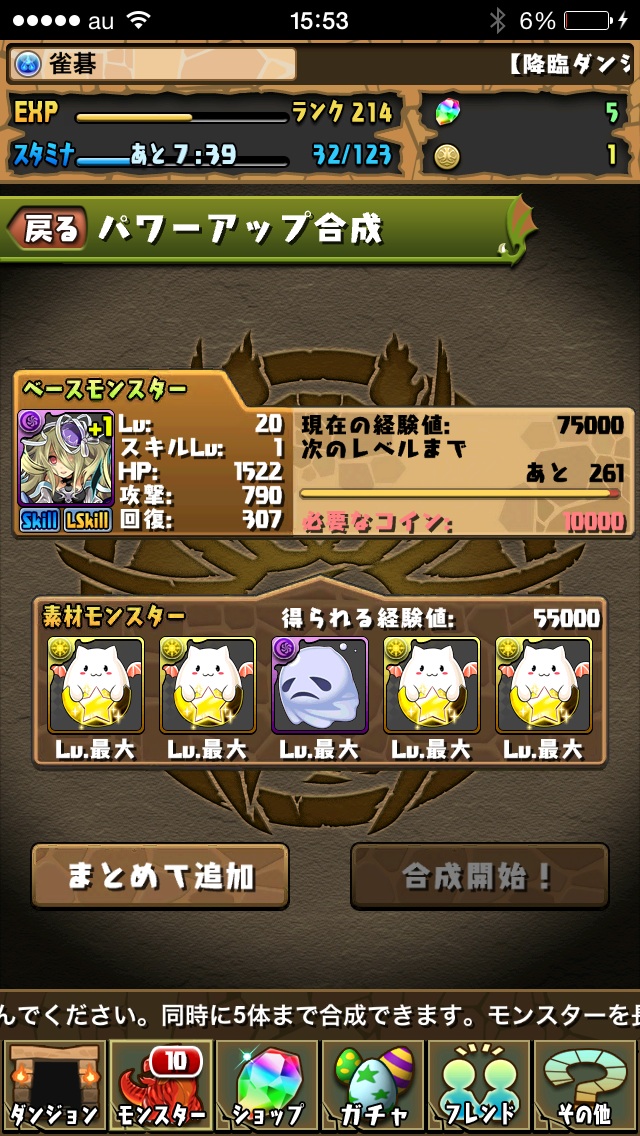Select the ghost material monster slot
Image resolution: width=640 pixels, height=1136 pixels.
(320, 685)
